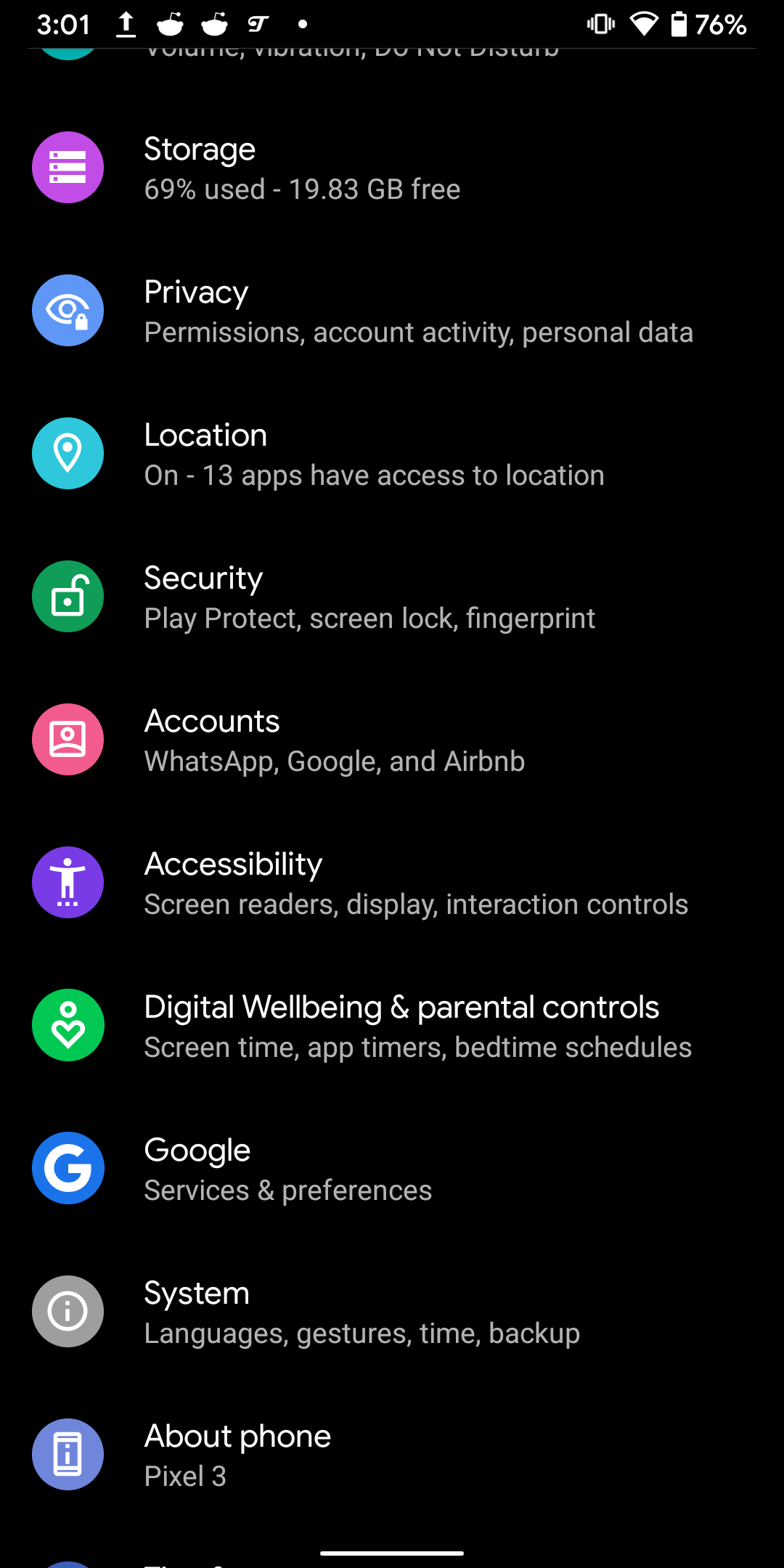
Task: View Accounts settings
Action: 392,740
